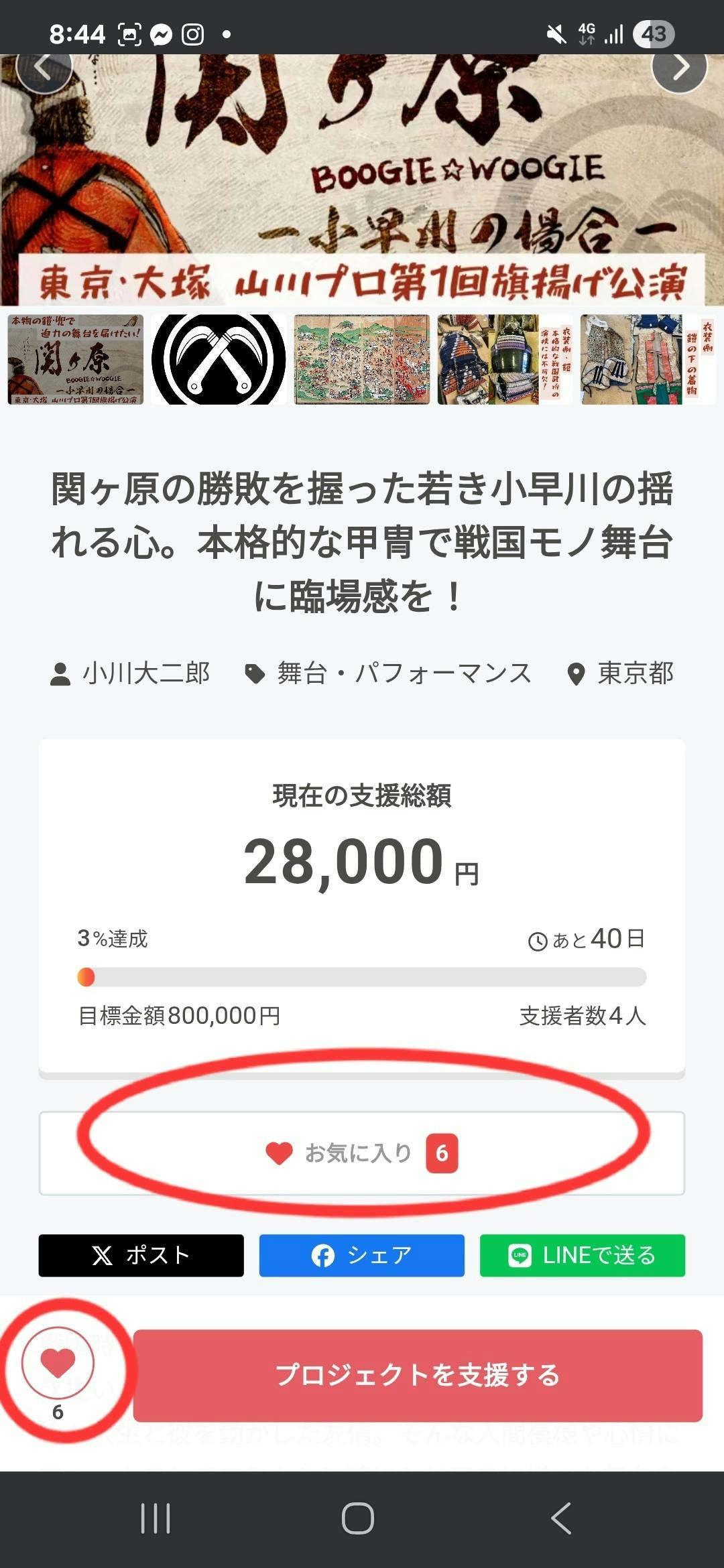Image resolution: width=724 pixels, height=1568 pixels.
Task: Open the 舞台・パフォーマンス category
Action: click(x=389, y=673)
